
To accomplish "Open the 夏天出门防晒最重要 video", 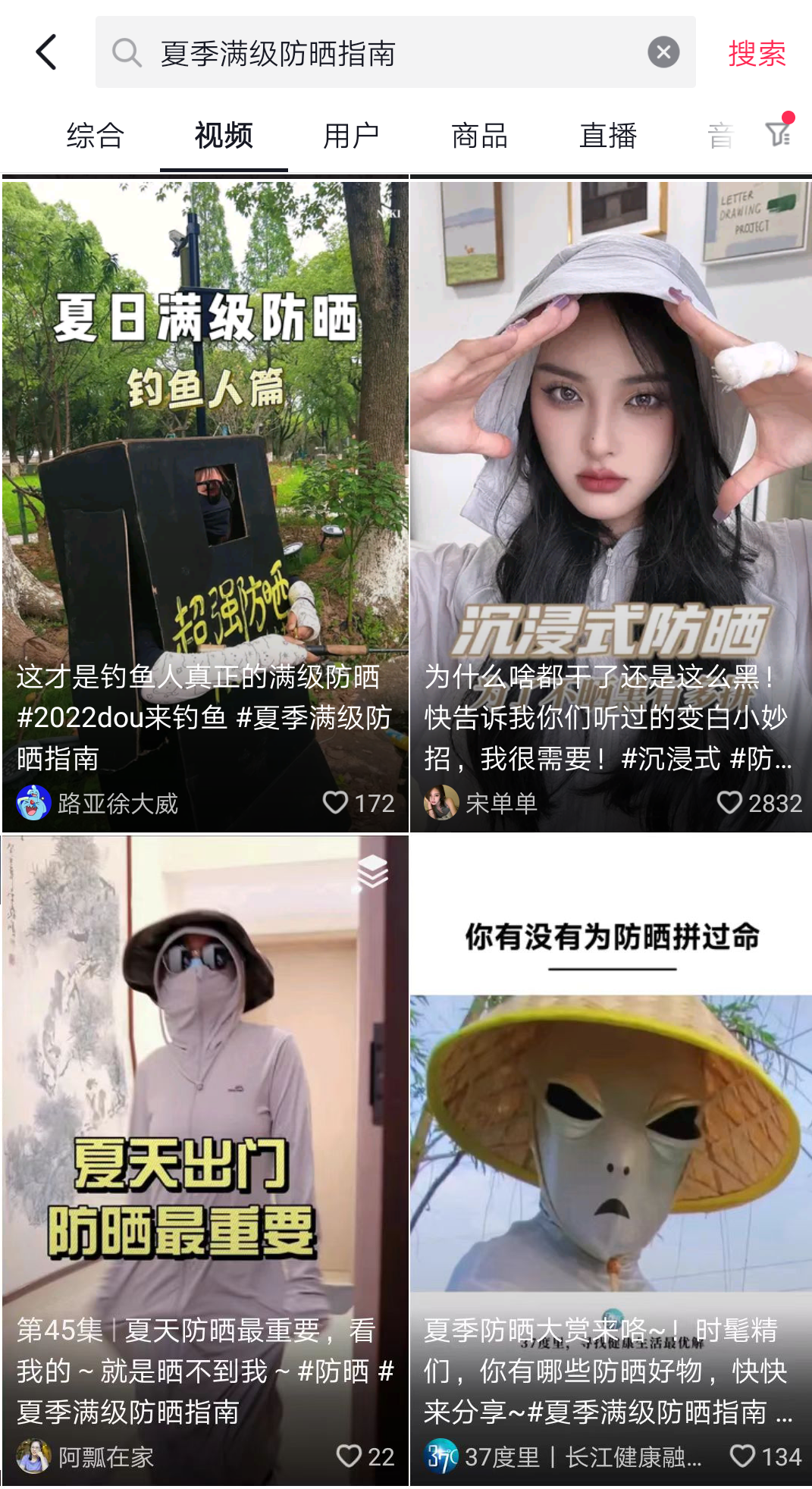I will 205,1099.
